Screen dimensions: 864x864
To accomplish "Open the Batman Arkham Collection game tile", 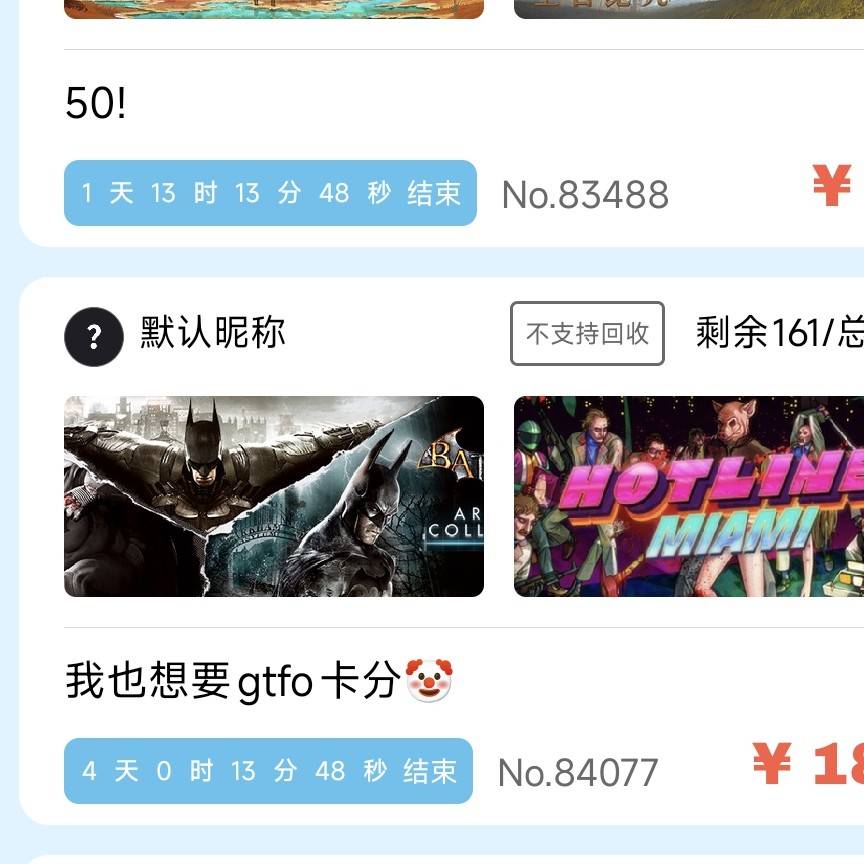I will tap(274, 496).
